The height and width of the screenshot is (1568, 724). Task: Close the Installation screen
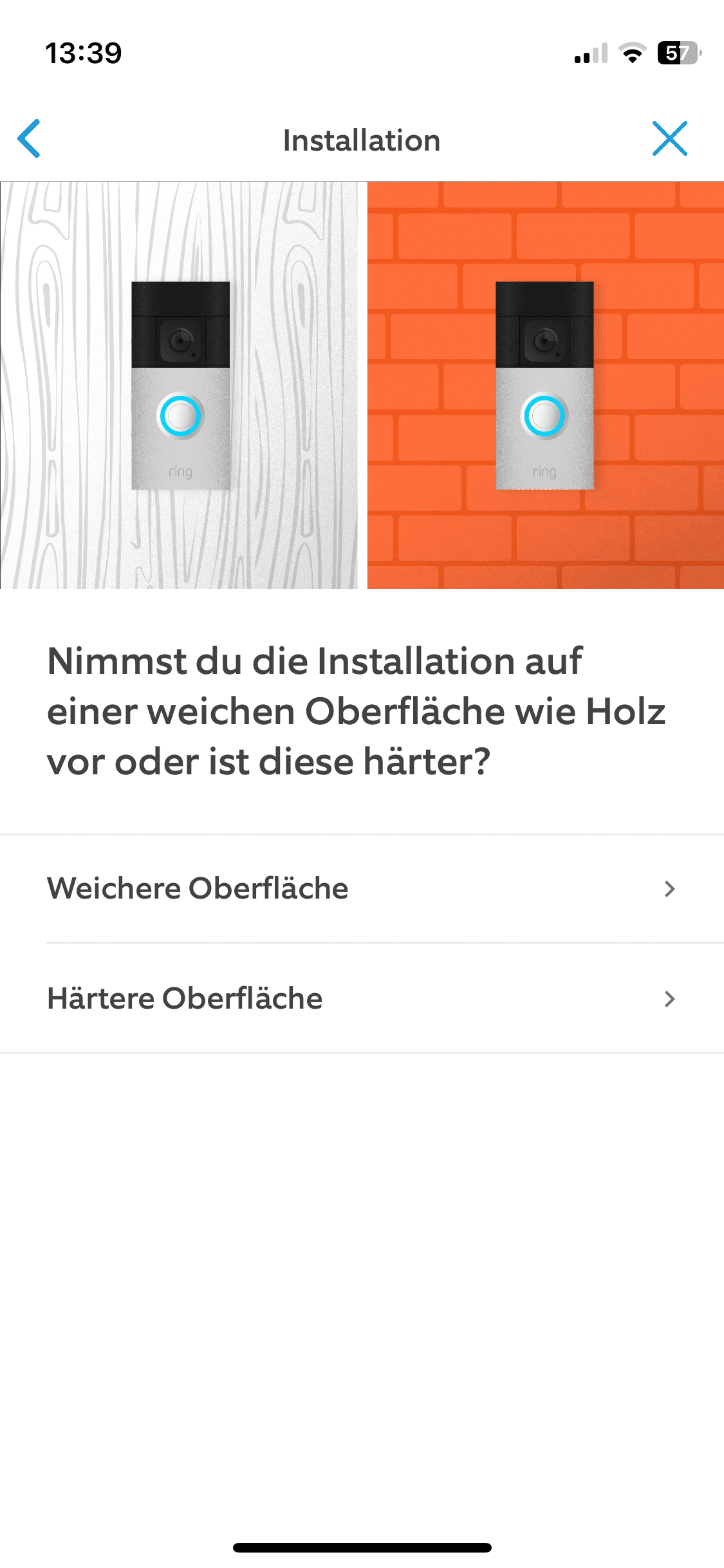click(x=669, y=138)
